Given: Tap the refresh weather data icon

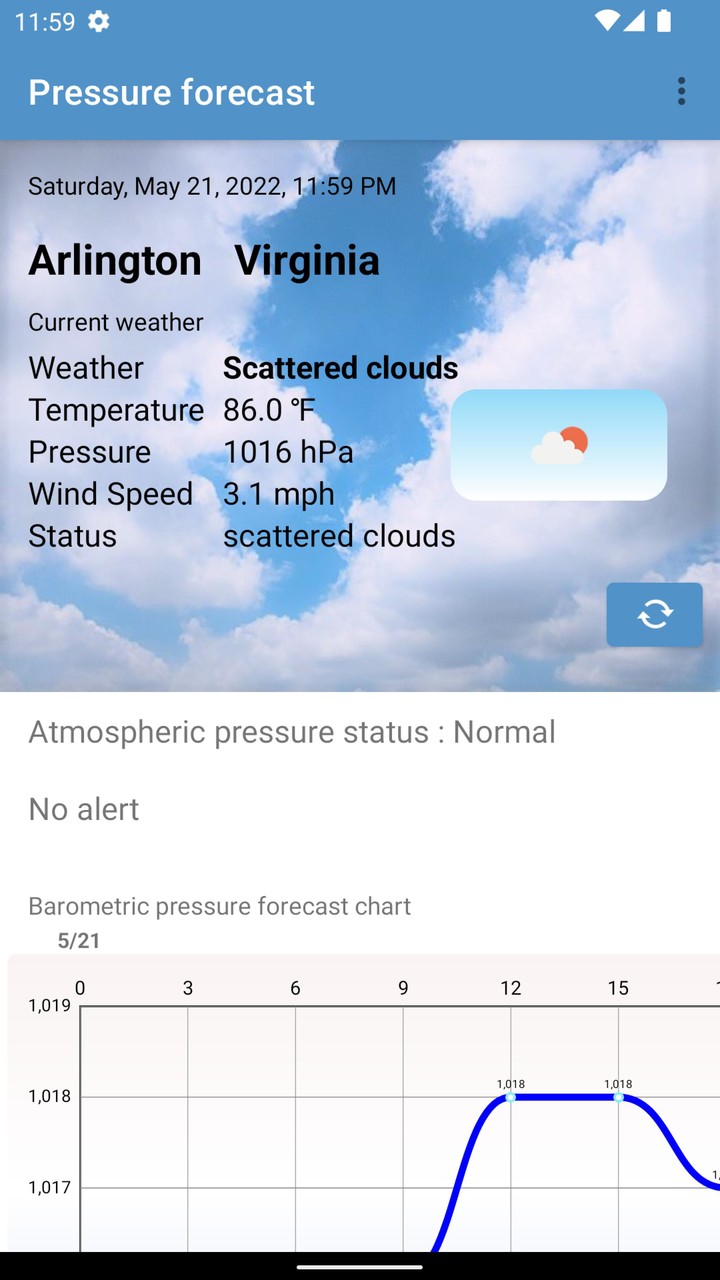Looking at the screenshot, I should [654, 614].
